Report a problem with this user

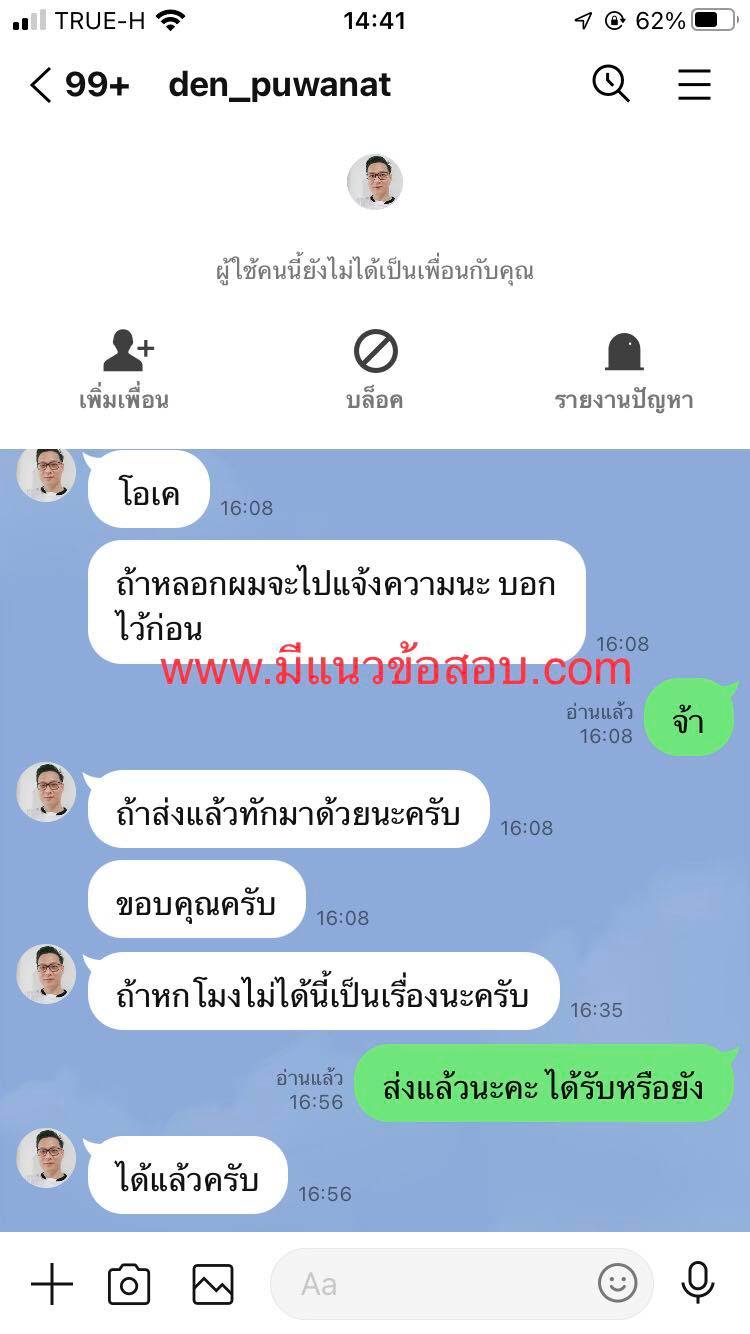[623, 371]
